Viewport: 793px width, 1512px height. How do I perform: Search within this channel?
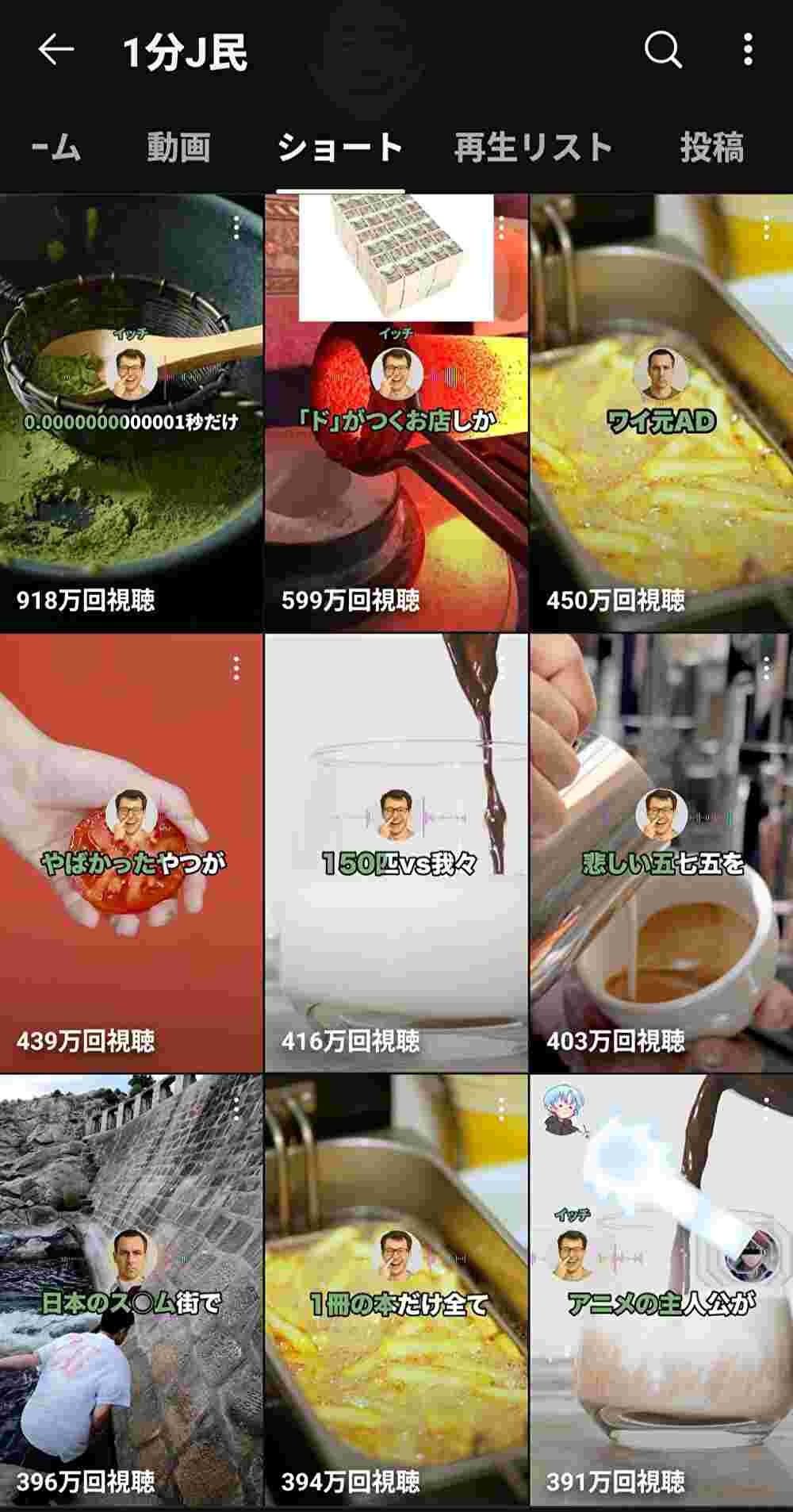pyautogui.click(x=662, y=50)
